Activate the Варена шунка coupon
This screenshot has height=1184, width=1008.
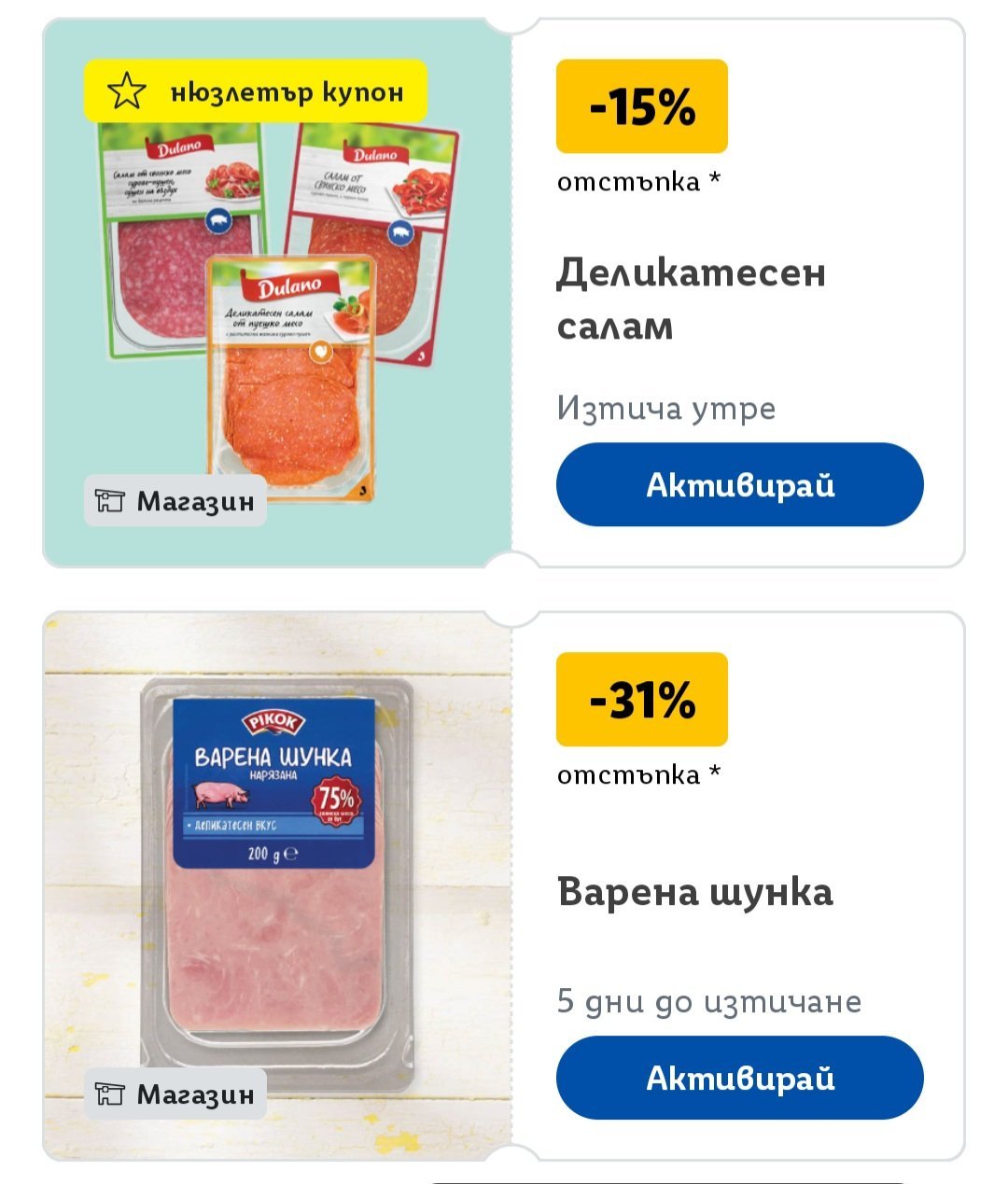pos(739,1078)
